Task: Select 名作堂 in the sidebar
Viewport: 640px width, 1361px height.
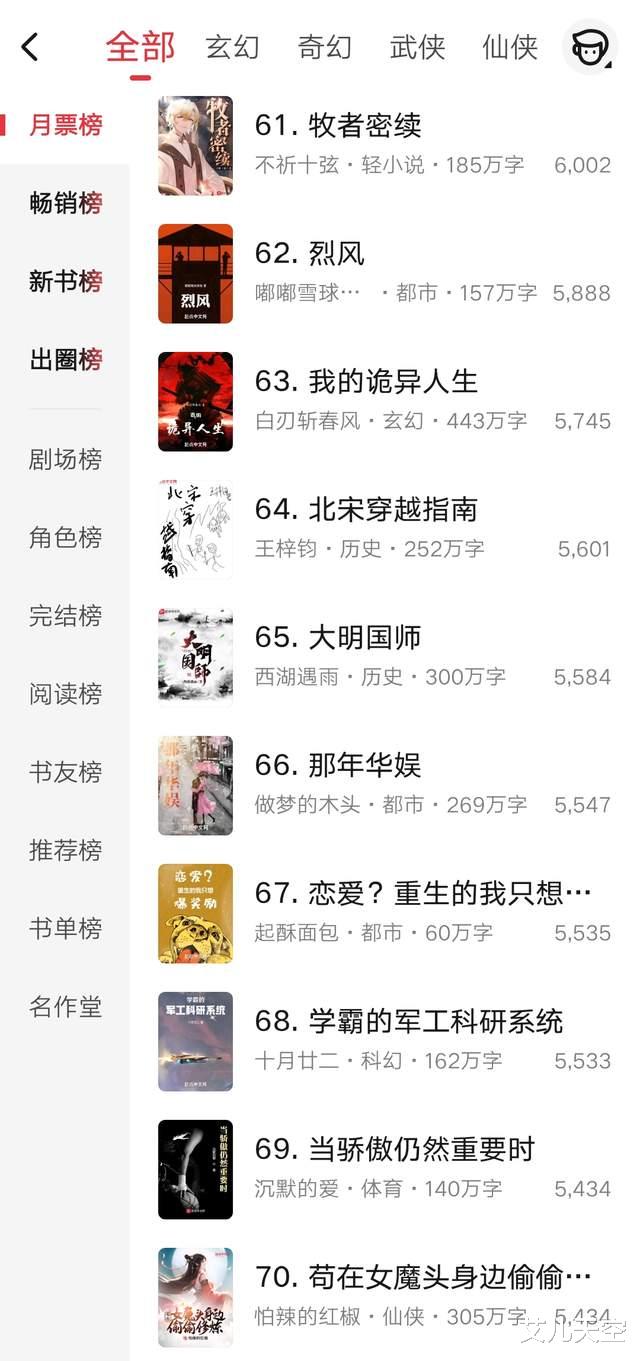Action: tap(66, 1006)
